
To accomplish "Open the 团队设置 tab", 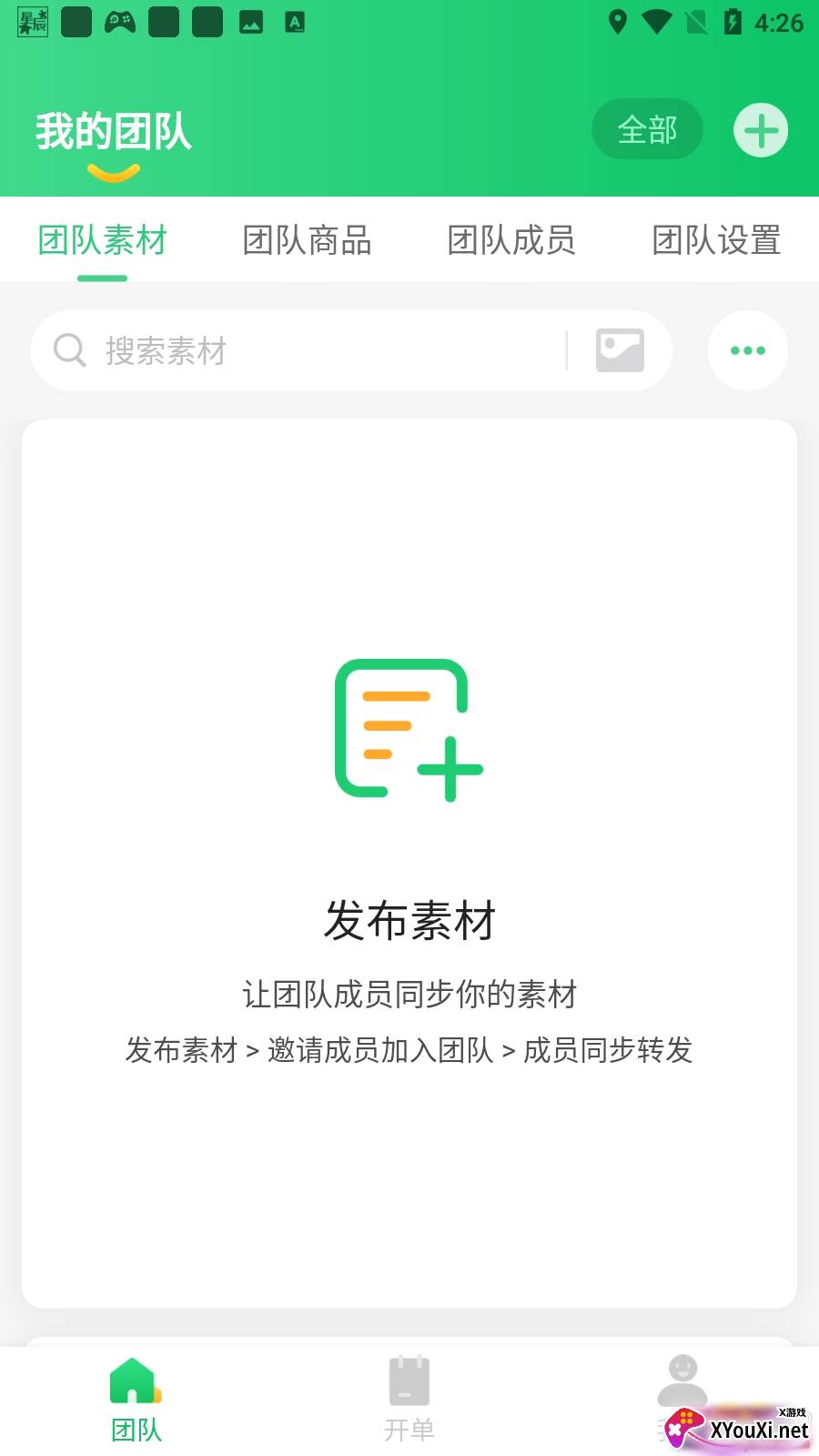I will tap(715, 240).
